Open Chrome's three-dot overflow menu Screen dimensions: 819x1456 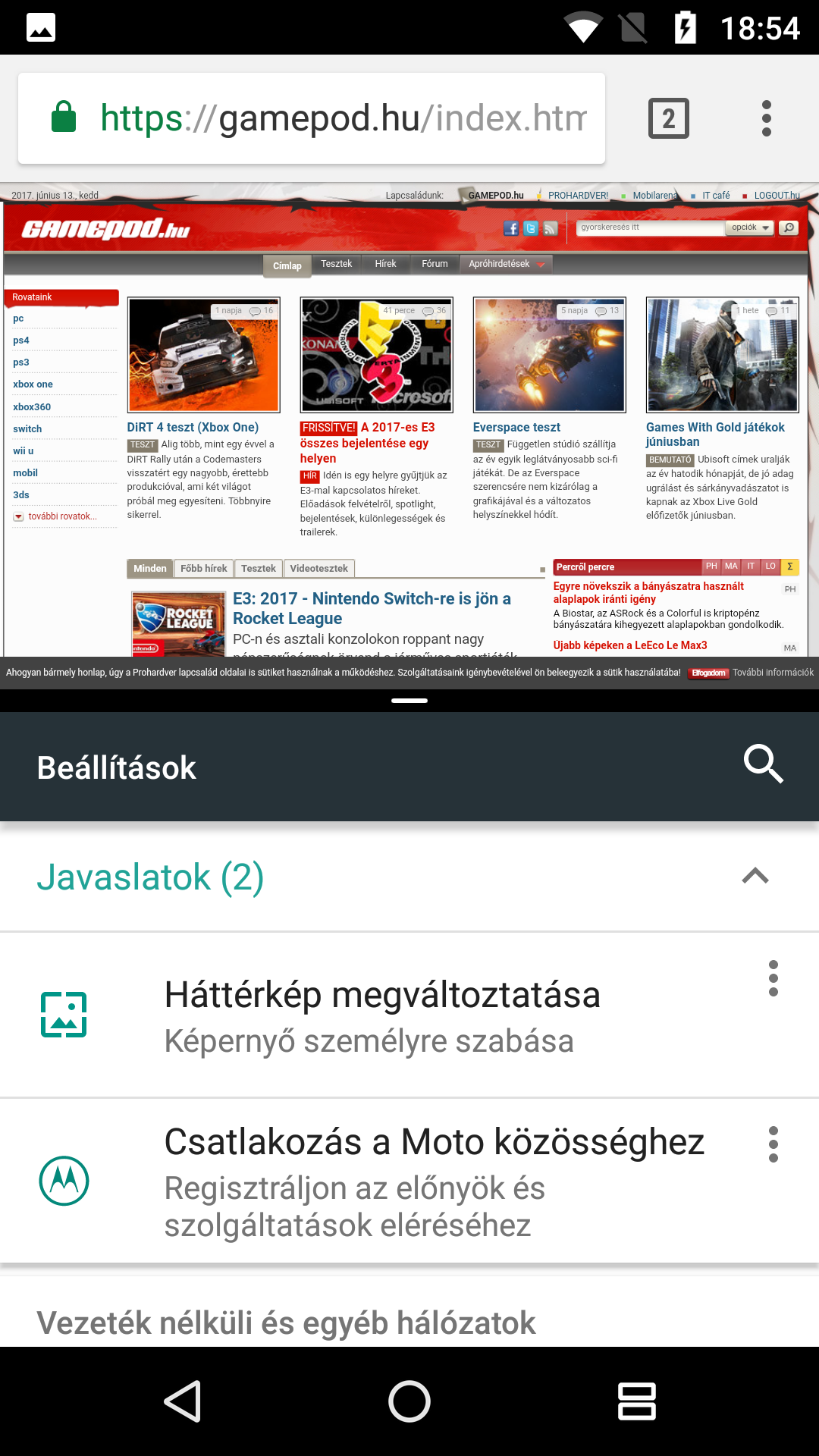(767, 118)
